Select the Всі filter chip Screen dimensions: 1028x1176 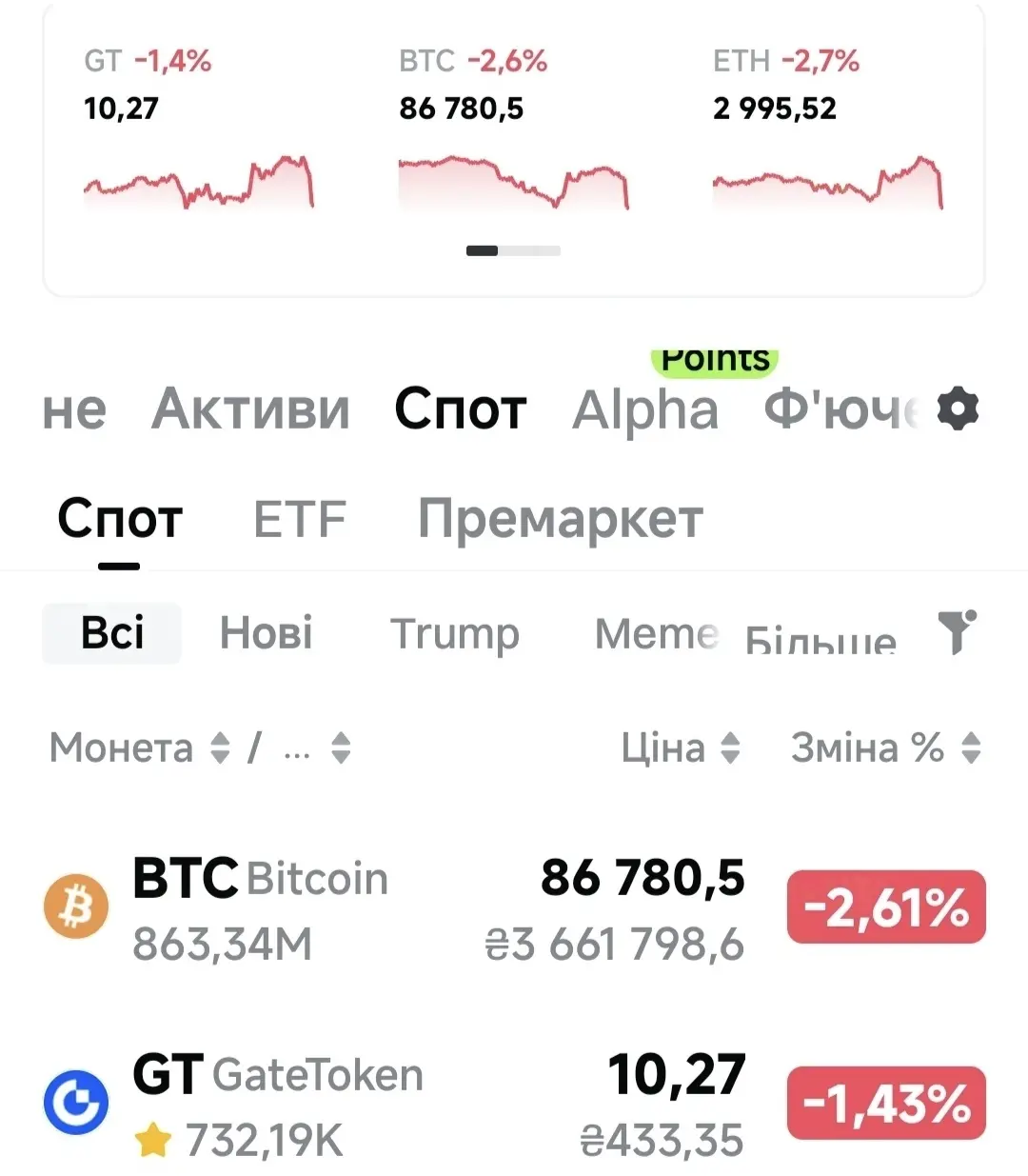(112, 633)
